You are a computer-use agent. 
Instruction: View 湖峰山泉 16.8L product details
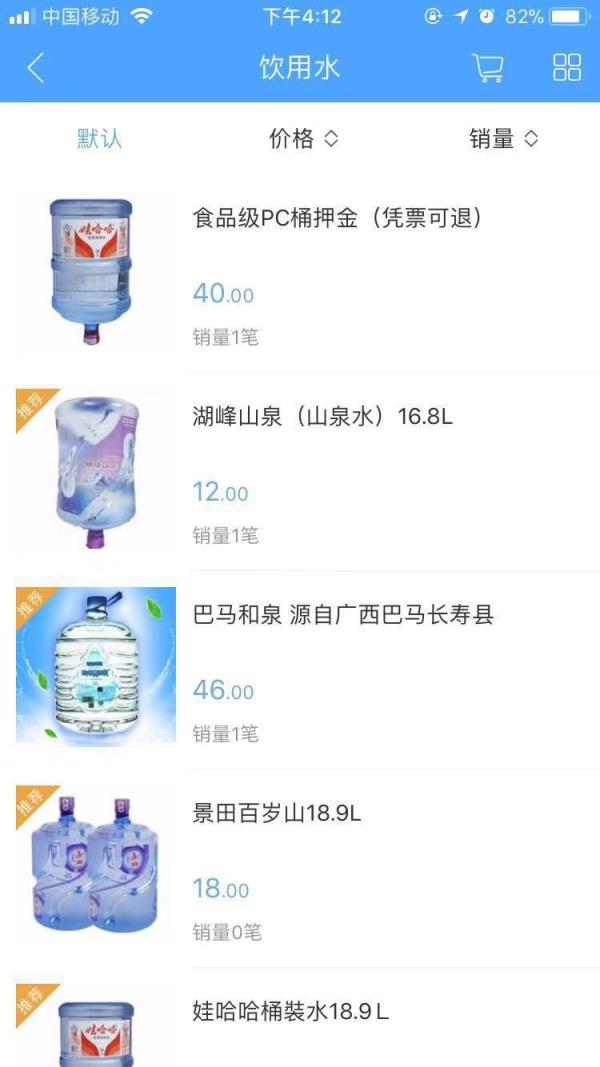[x=322, y=417]
